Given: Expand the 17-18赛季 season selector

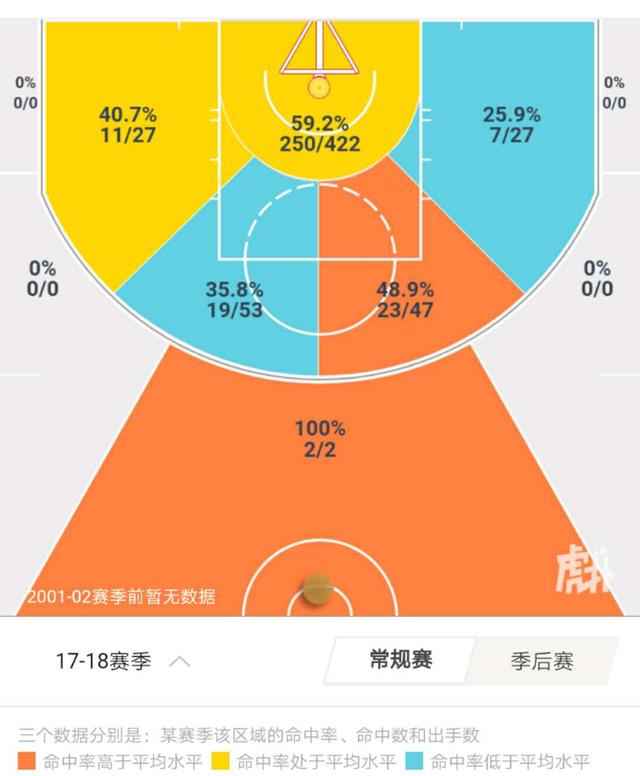Looking at the screenshot, I should click(122, 662).
